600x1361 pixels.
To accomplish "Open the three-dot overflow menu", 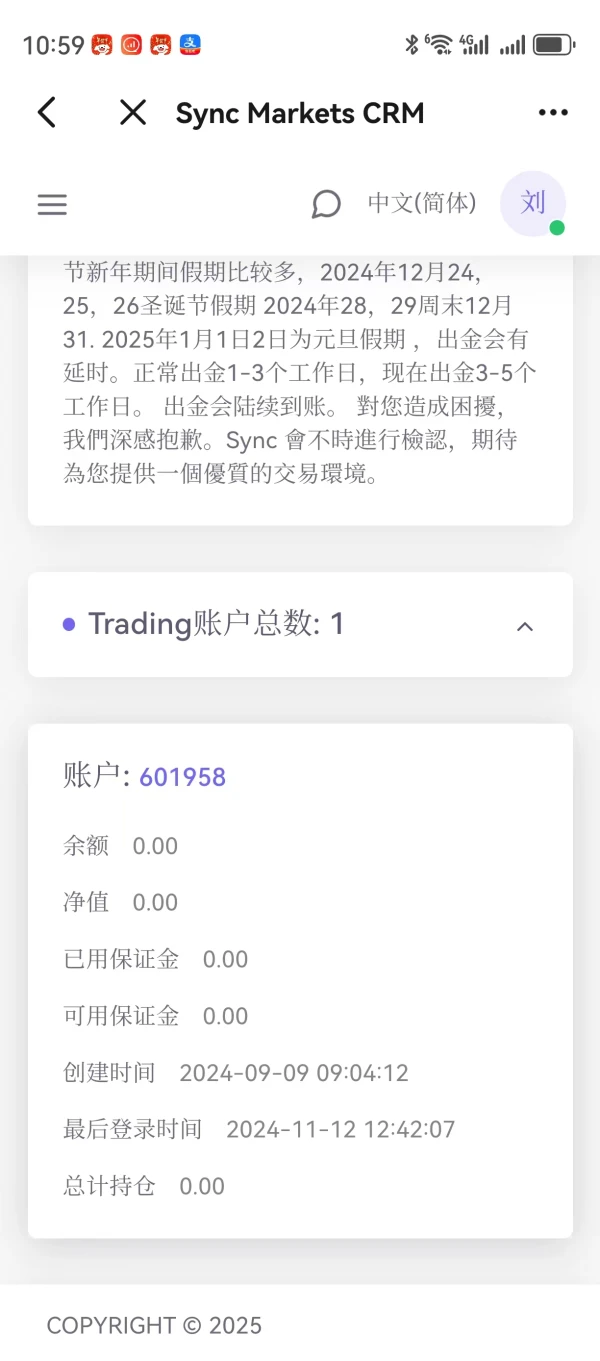I will [x=553, y=113].
